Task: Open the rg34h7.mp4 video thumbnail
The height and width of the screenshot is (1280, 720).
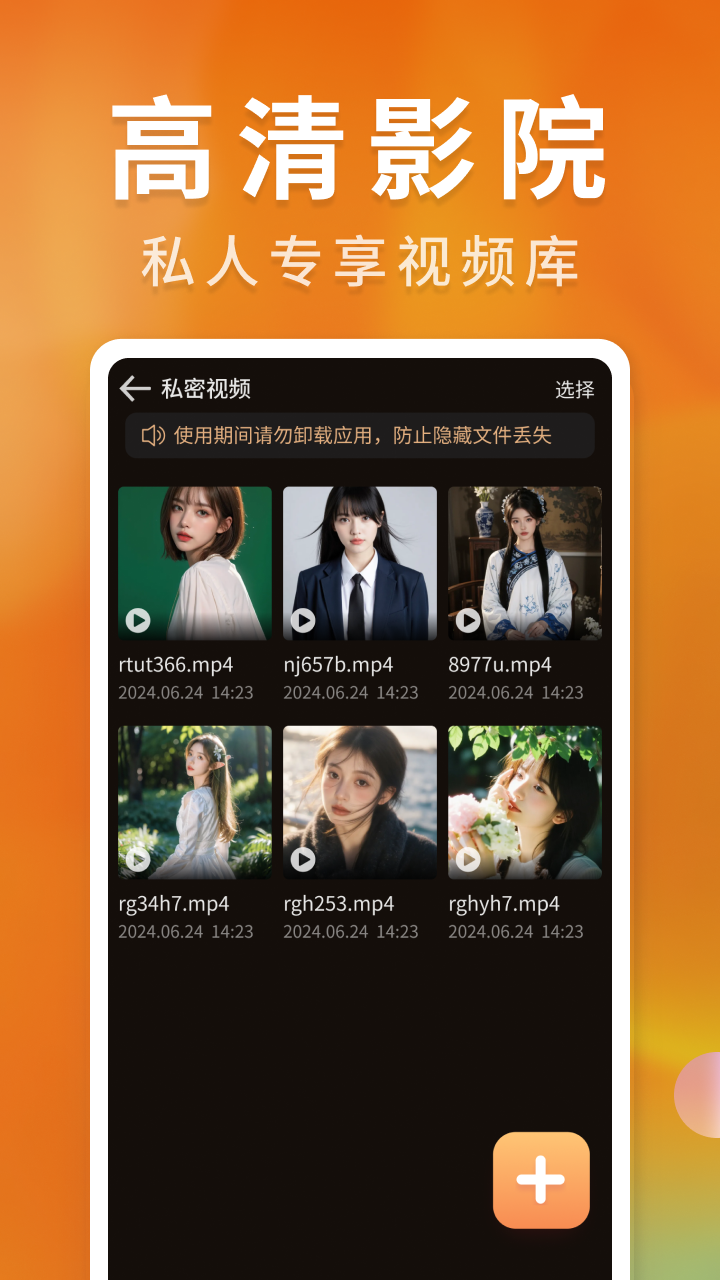Action: coord(196,803)
